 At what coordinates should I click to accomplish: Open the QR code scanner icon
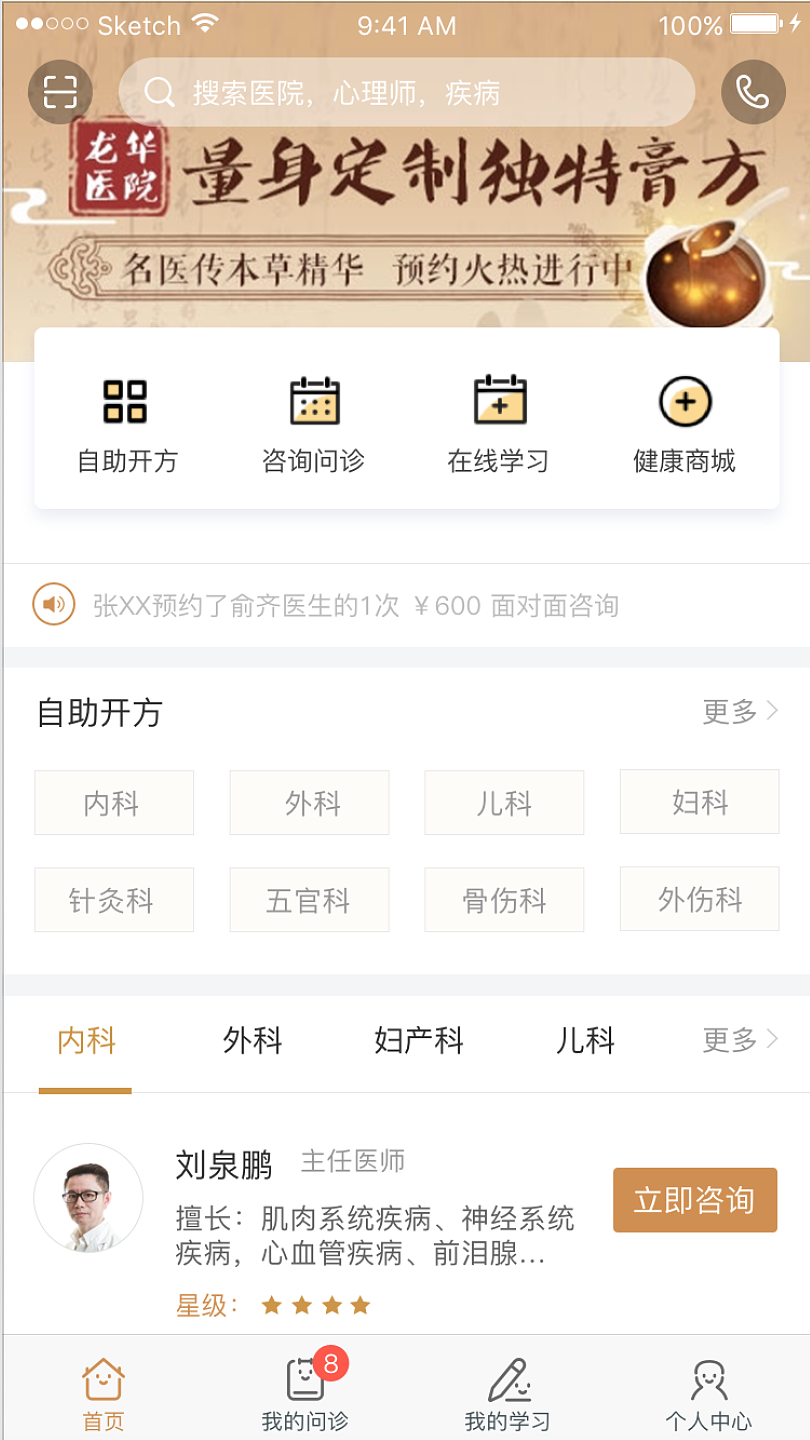pos(60,91)
